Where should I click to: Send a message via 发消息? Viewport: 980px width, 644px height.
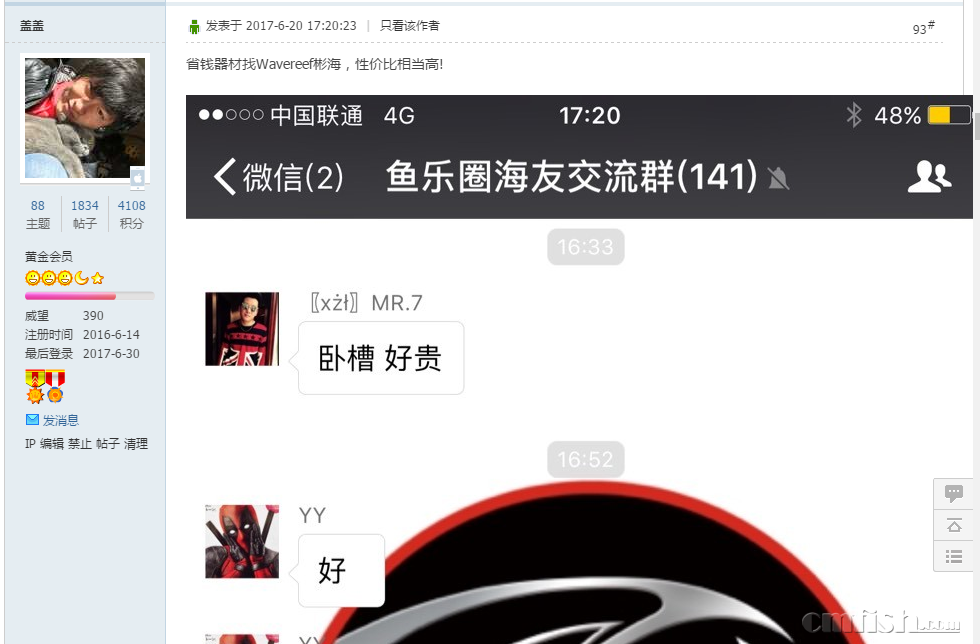(60, 420)
